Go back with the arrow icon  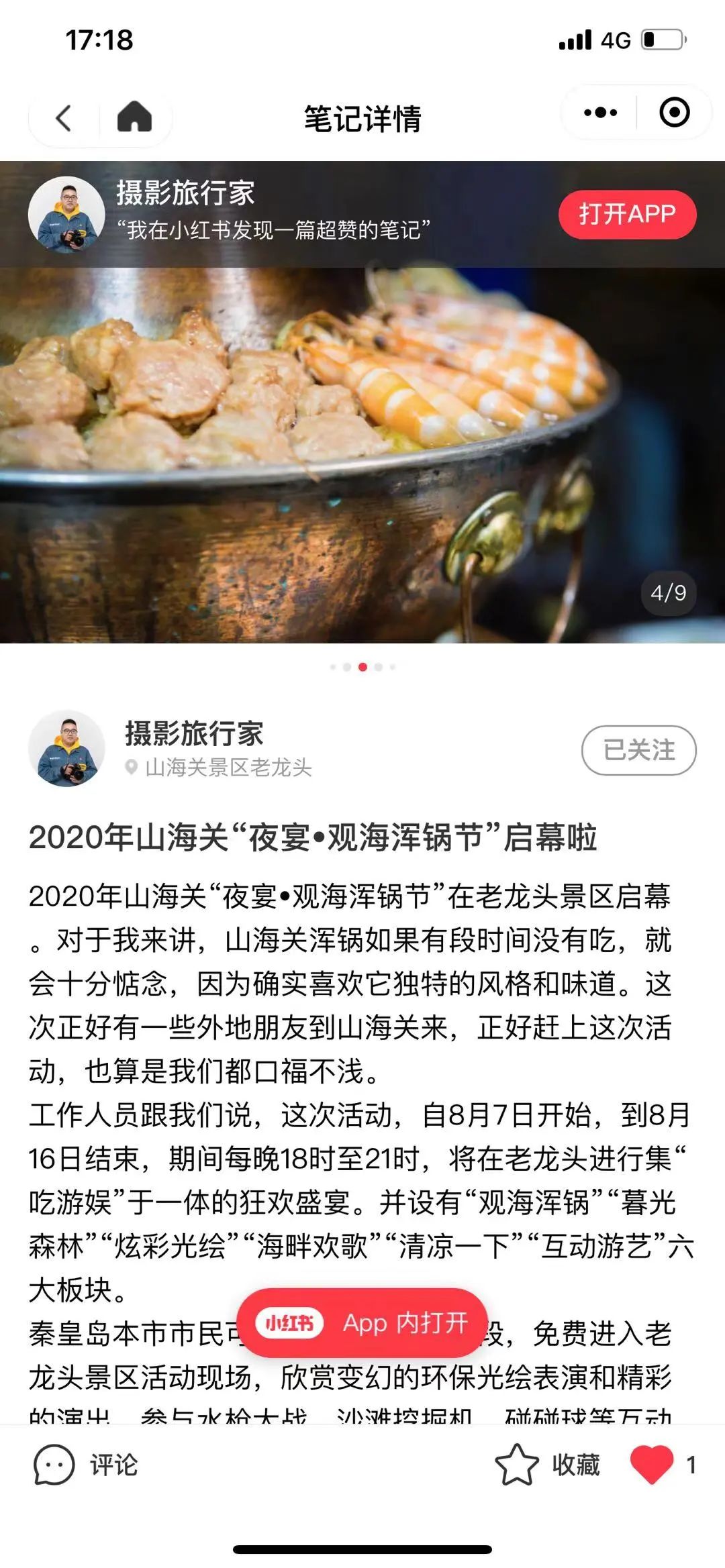tap(64, 118)
